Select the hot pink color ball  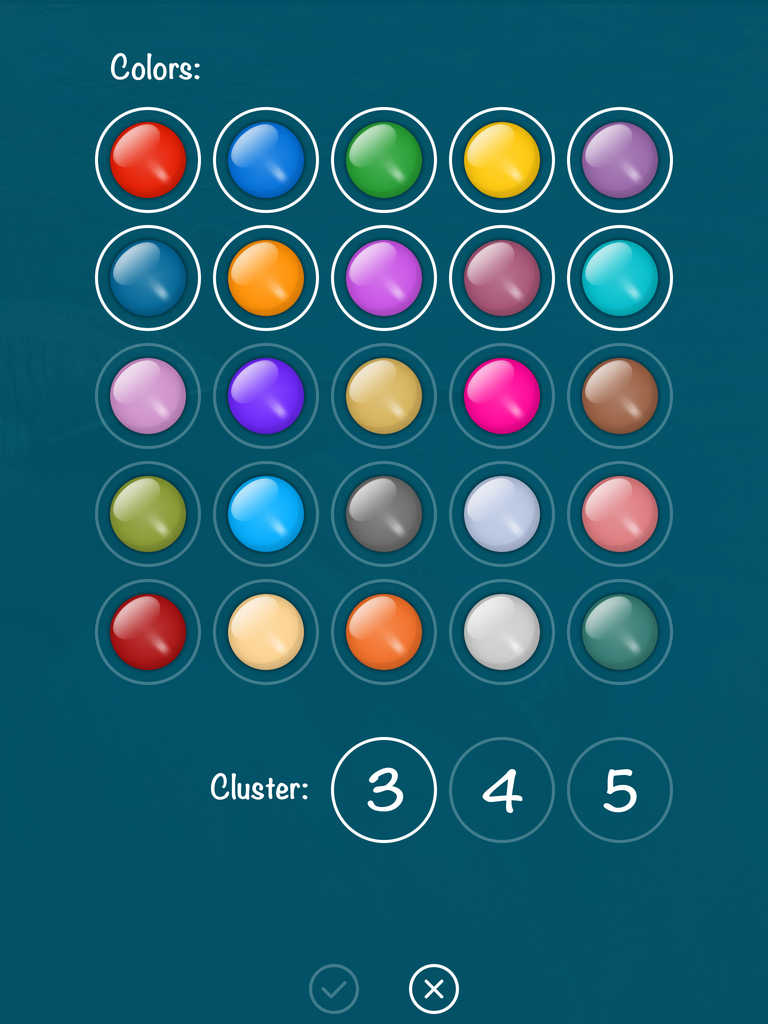pyautogui.click(x=502, y=396)
